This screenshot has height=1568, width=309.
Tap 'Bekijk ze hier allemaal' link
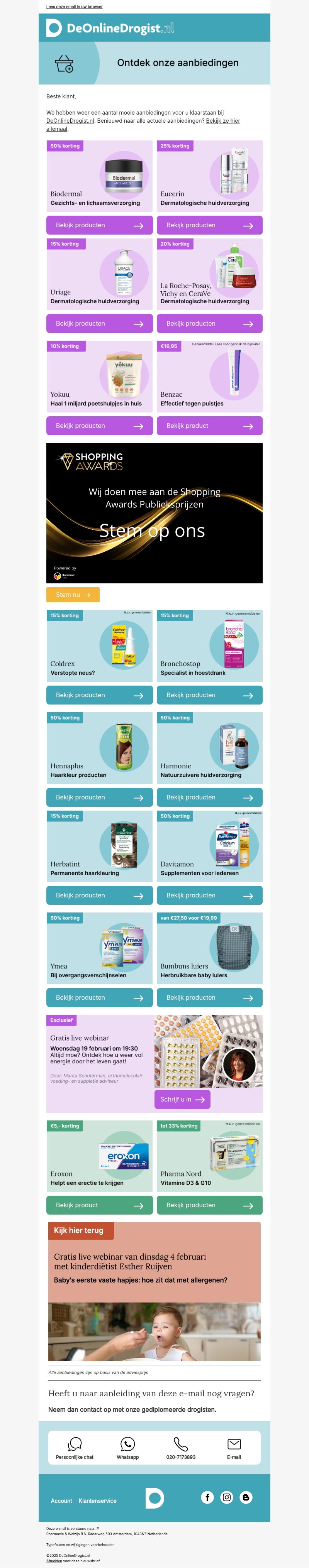coord(222,120)
